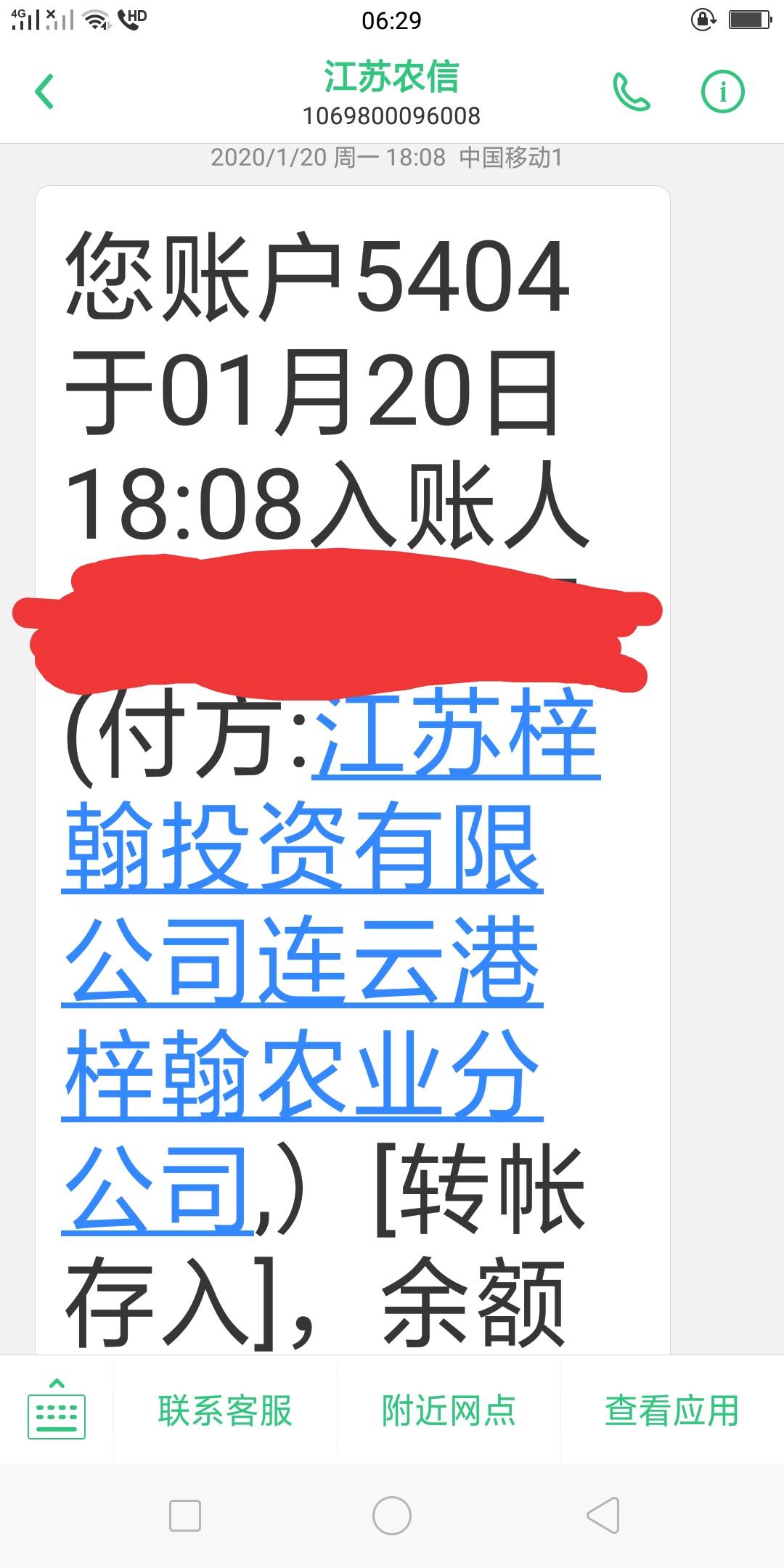
Task: Open 附近网点 menu
Action: 449,1410
